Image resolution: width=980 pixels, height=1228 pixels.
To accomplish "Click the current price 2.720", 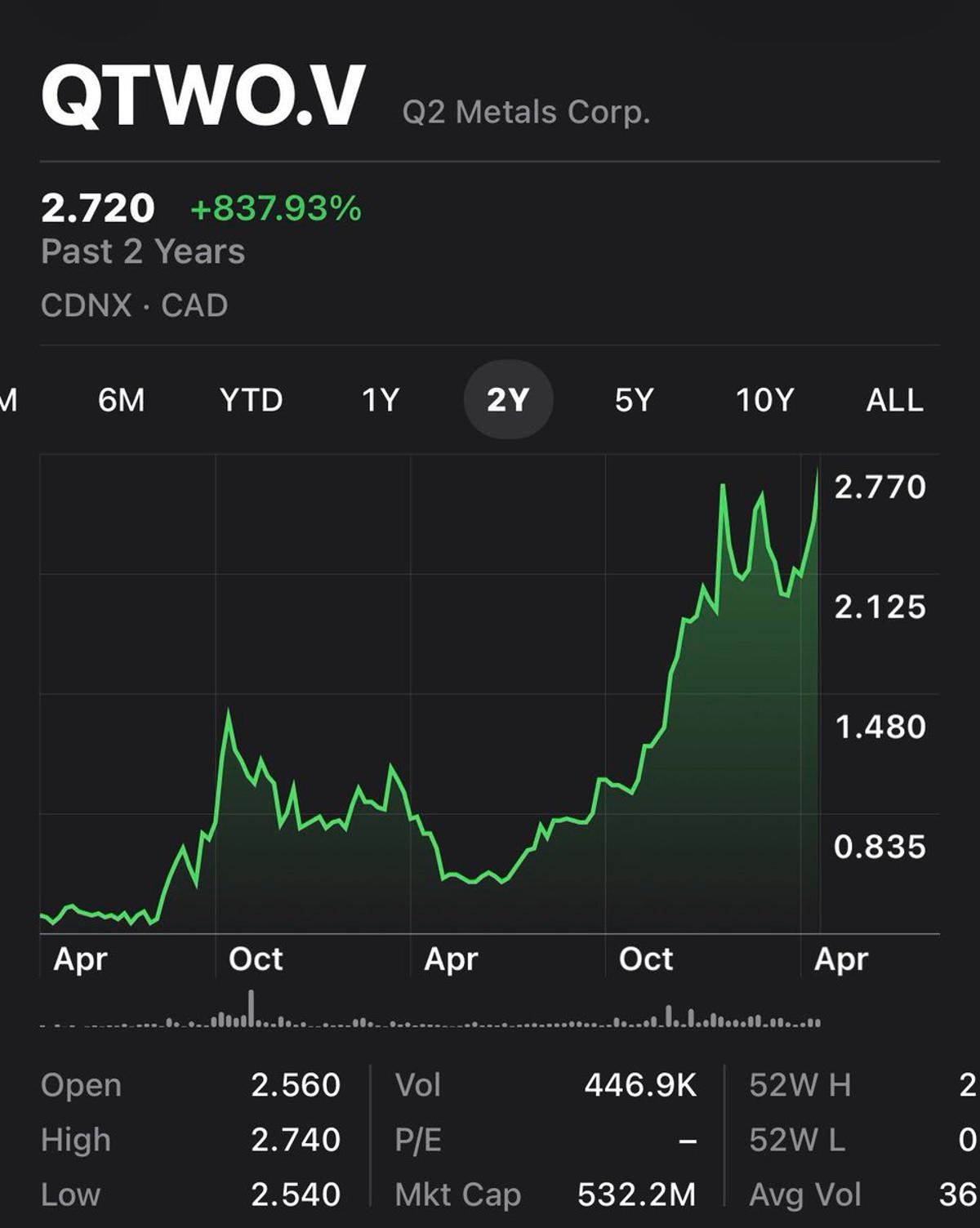I will coord(96,208).
